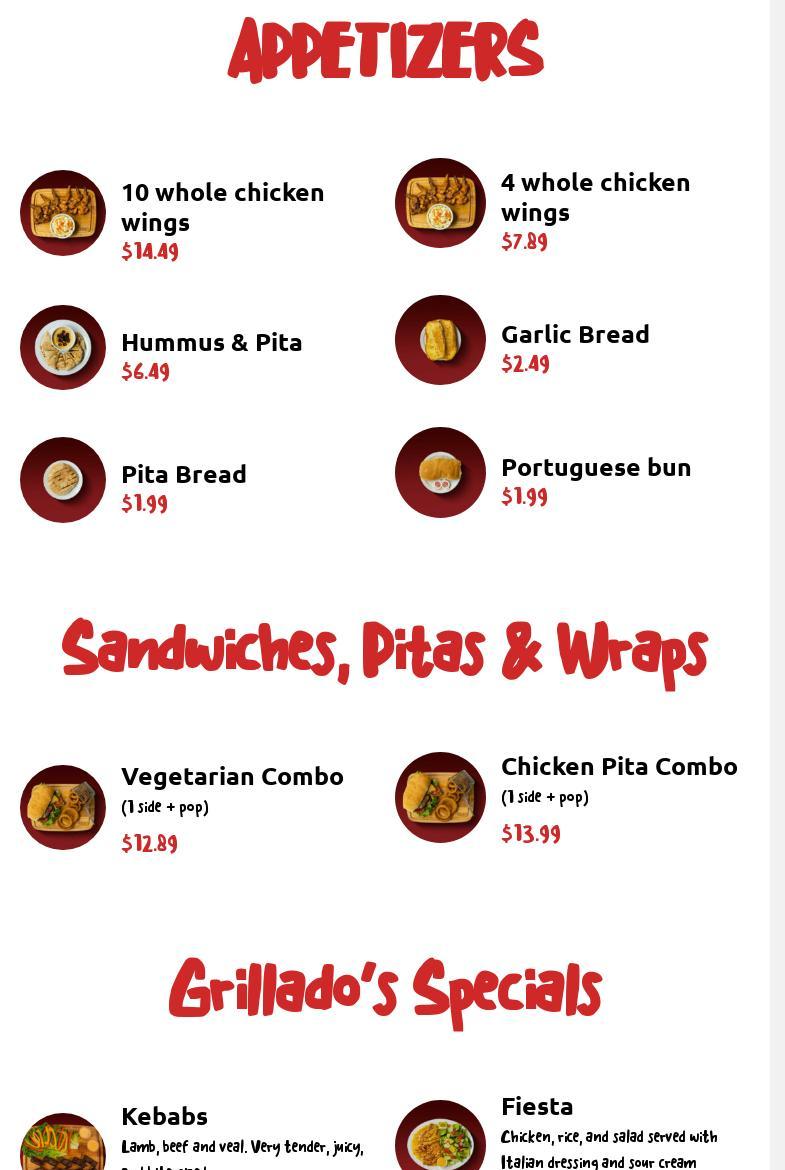The image size is (785, 1170).
Task: Select the 4 whole chicken wings item
Action: tap(595, 197)
